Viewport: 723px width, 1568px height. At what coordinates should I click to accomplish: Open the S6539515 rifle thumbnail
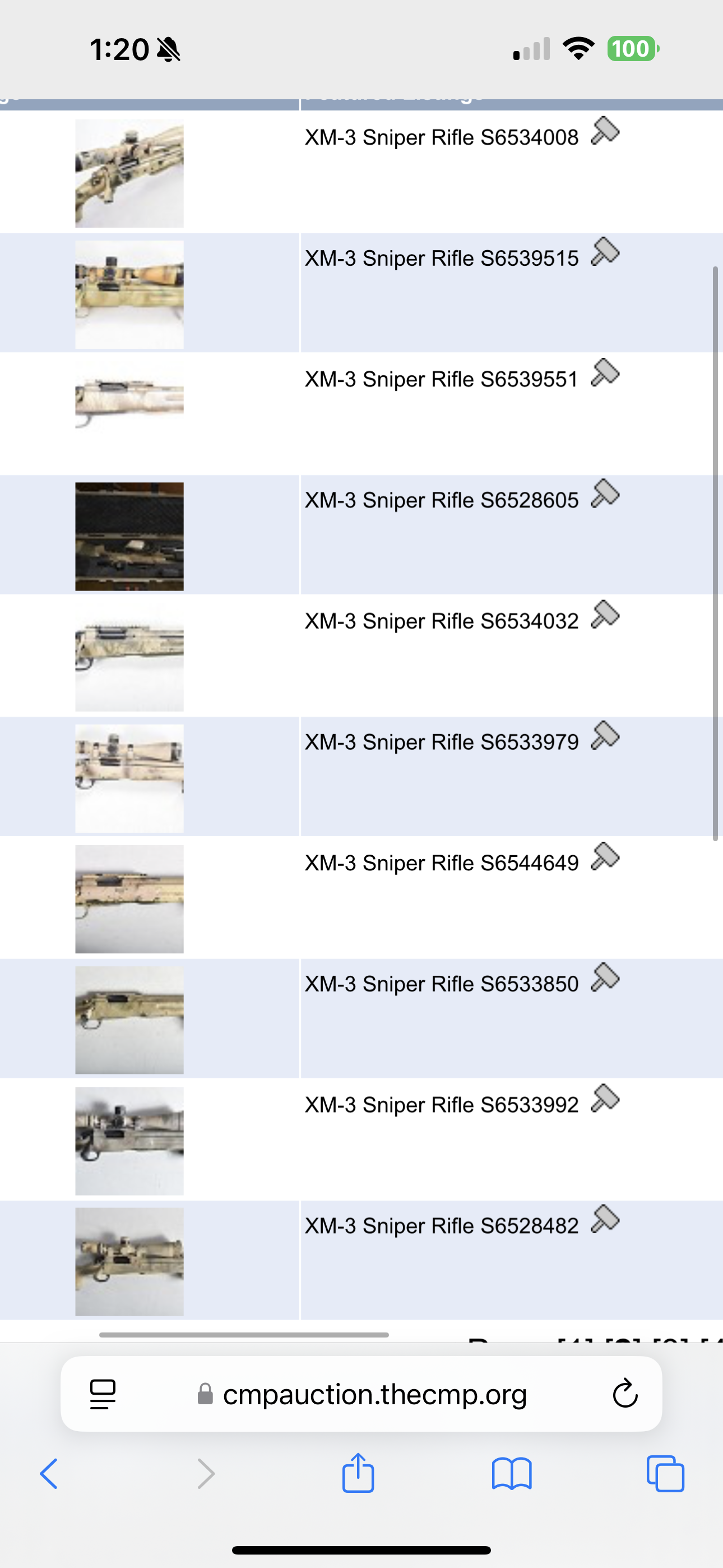click(x=129, y=294)
